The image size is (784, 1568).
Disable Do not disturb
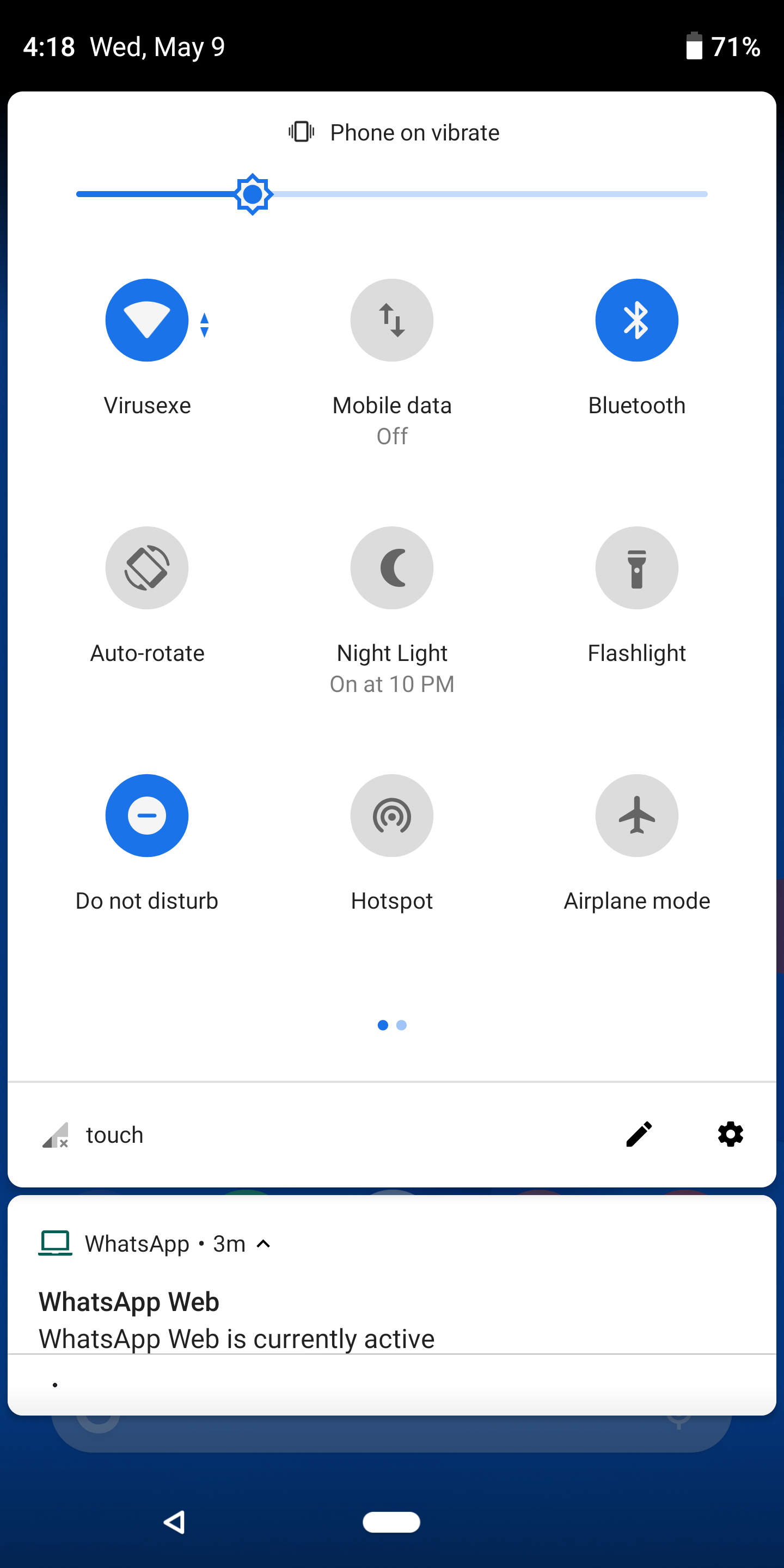coord(146,816)
